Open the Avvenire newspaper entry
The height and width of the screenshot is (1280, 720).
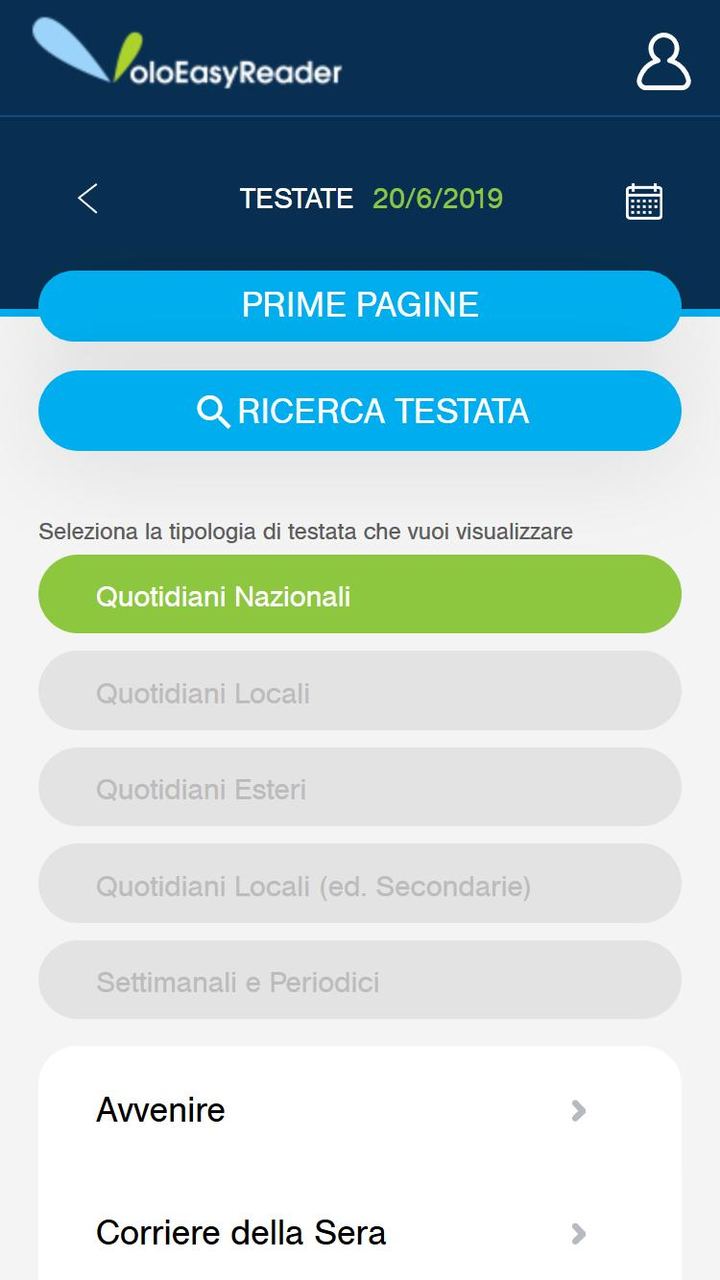point(160,1110)
